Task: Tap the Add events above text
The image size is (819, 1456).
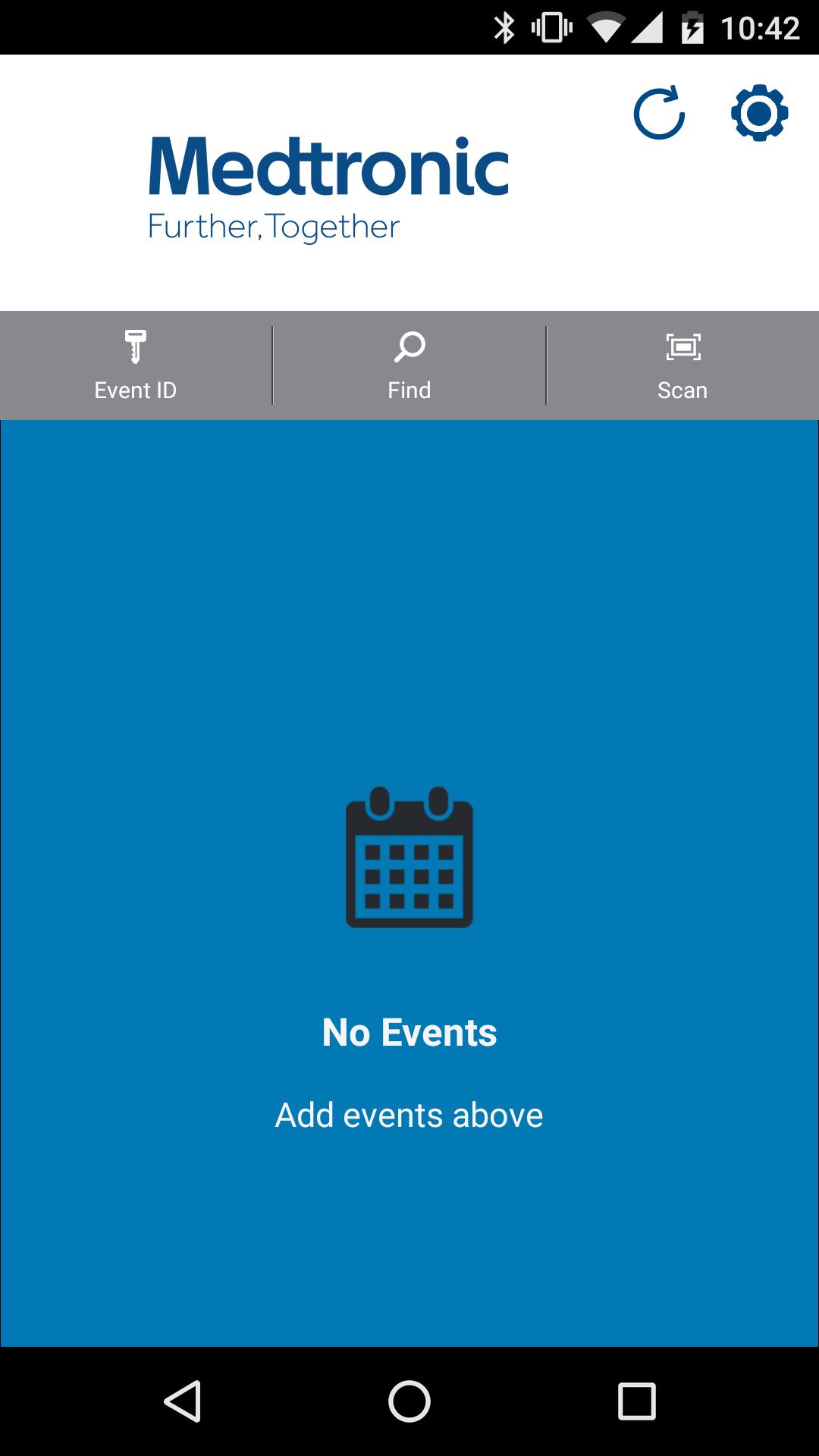Action: [x=409, y=1115]
